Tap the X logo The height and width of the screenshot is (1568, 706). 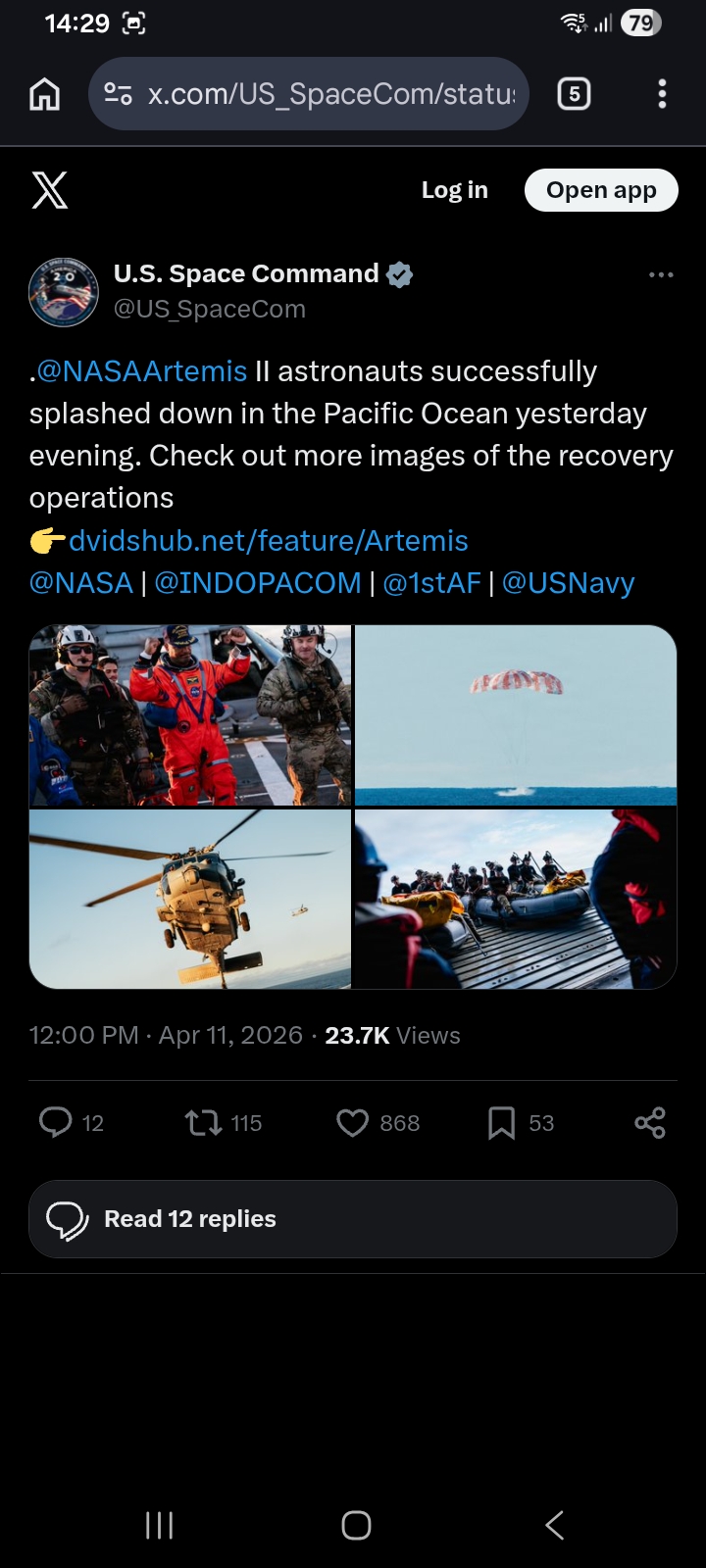tap(49, 190)
